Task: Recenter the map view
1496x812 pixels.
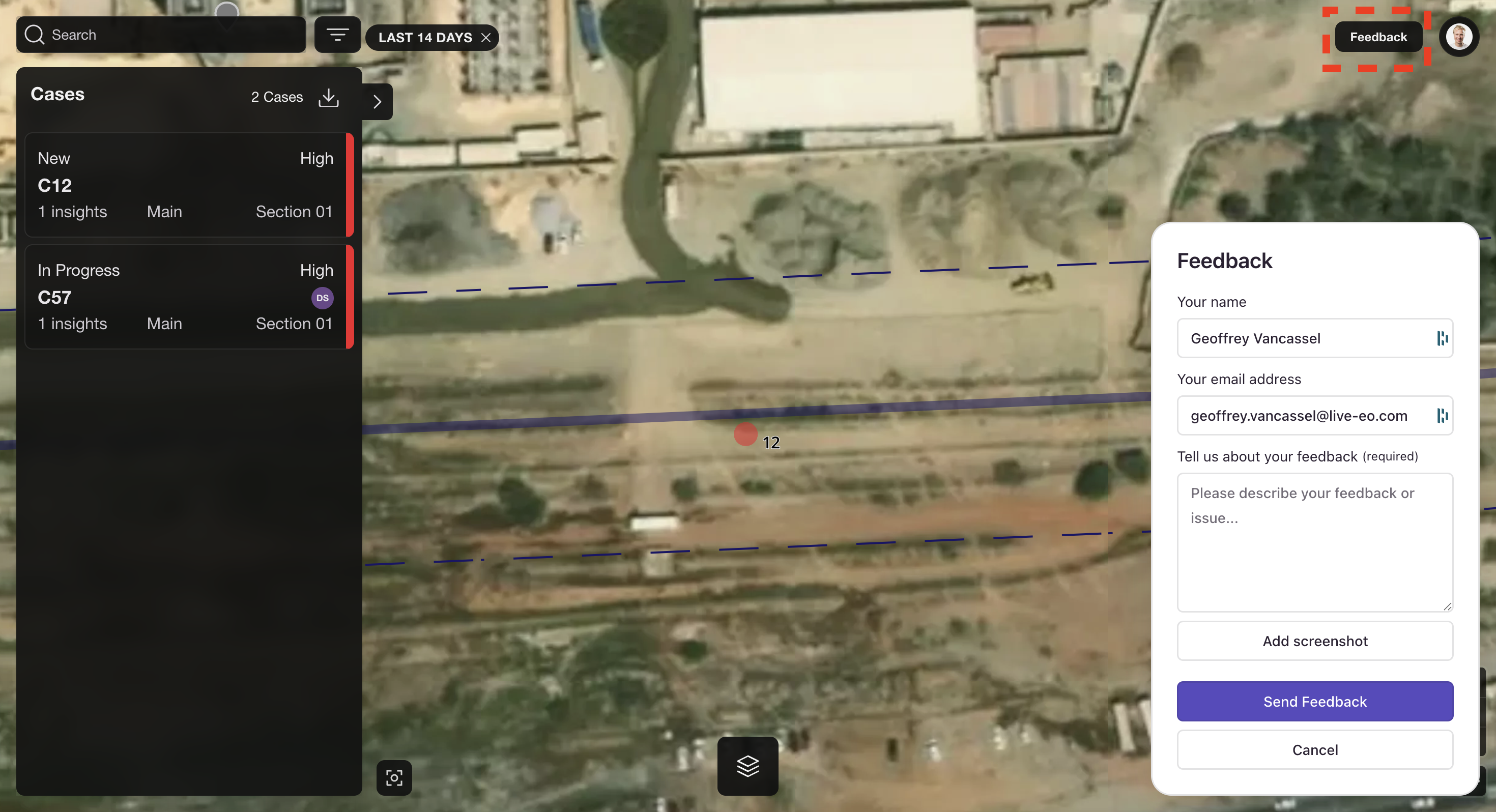Action: [x=394, y=778]
